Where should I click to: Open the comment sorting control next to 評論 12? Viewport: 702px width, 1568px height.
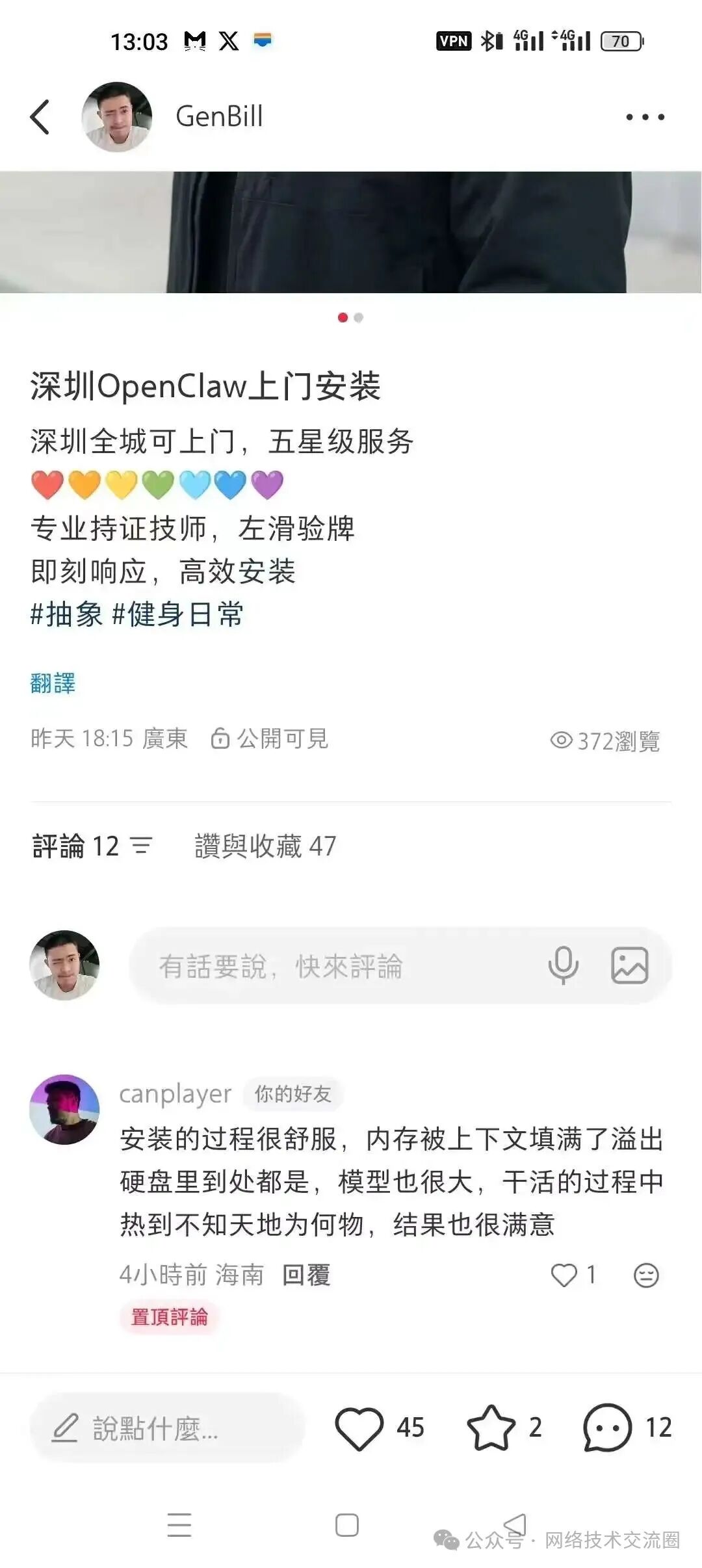click(142, 846)
